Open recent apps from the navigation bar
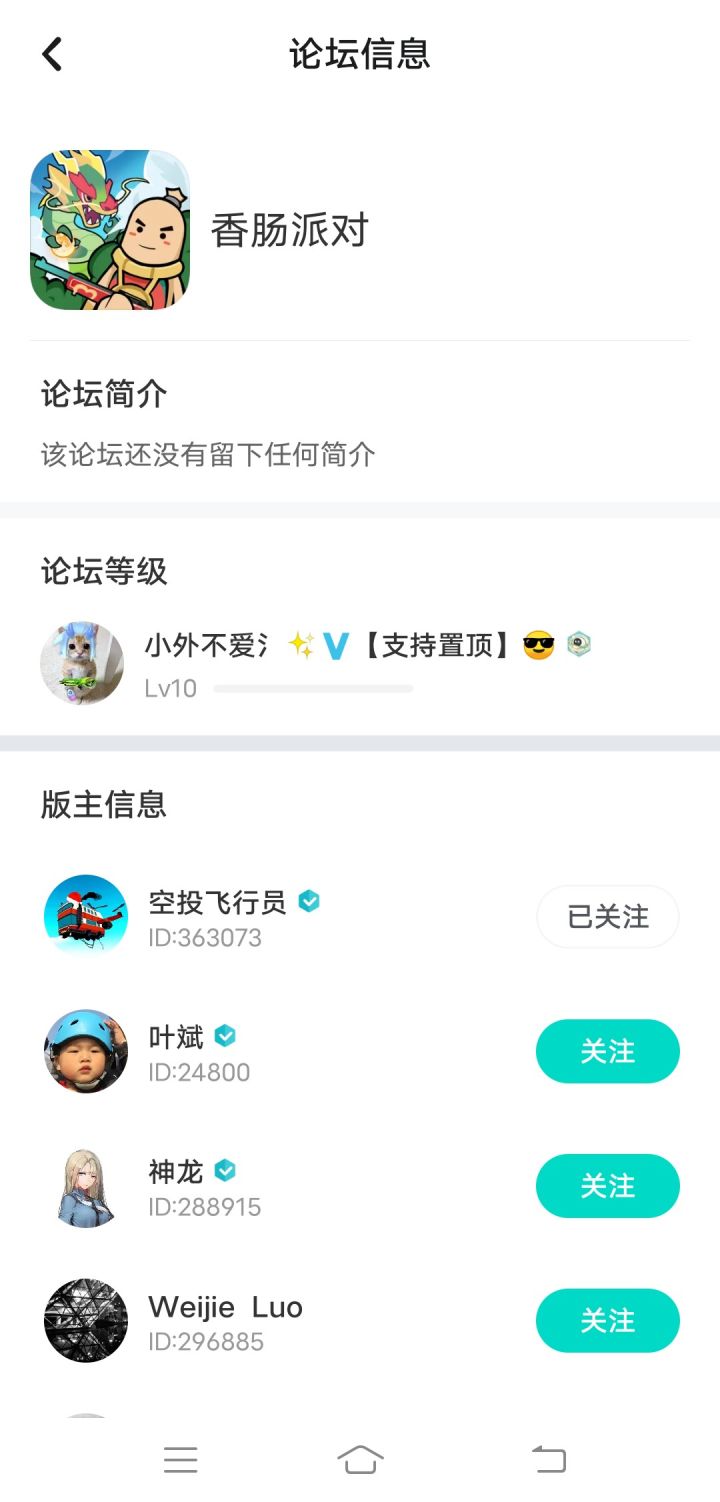The width and height of the screenshot is (720, 1502). pos(181,1460)
